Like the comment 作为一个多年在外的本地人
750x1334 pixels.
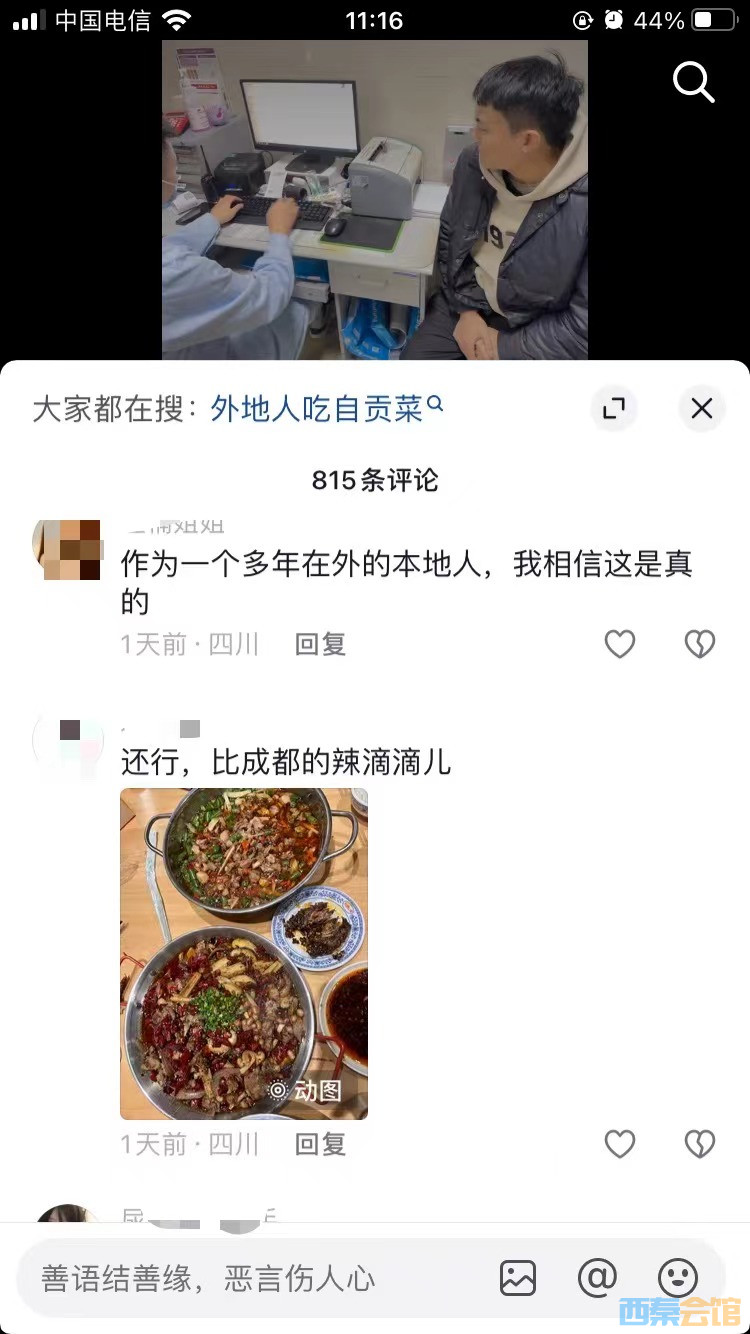click(x=620, y=645)
